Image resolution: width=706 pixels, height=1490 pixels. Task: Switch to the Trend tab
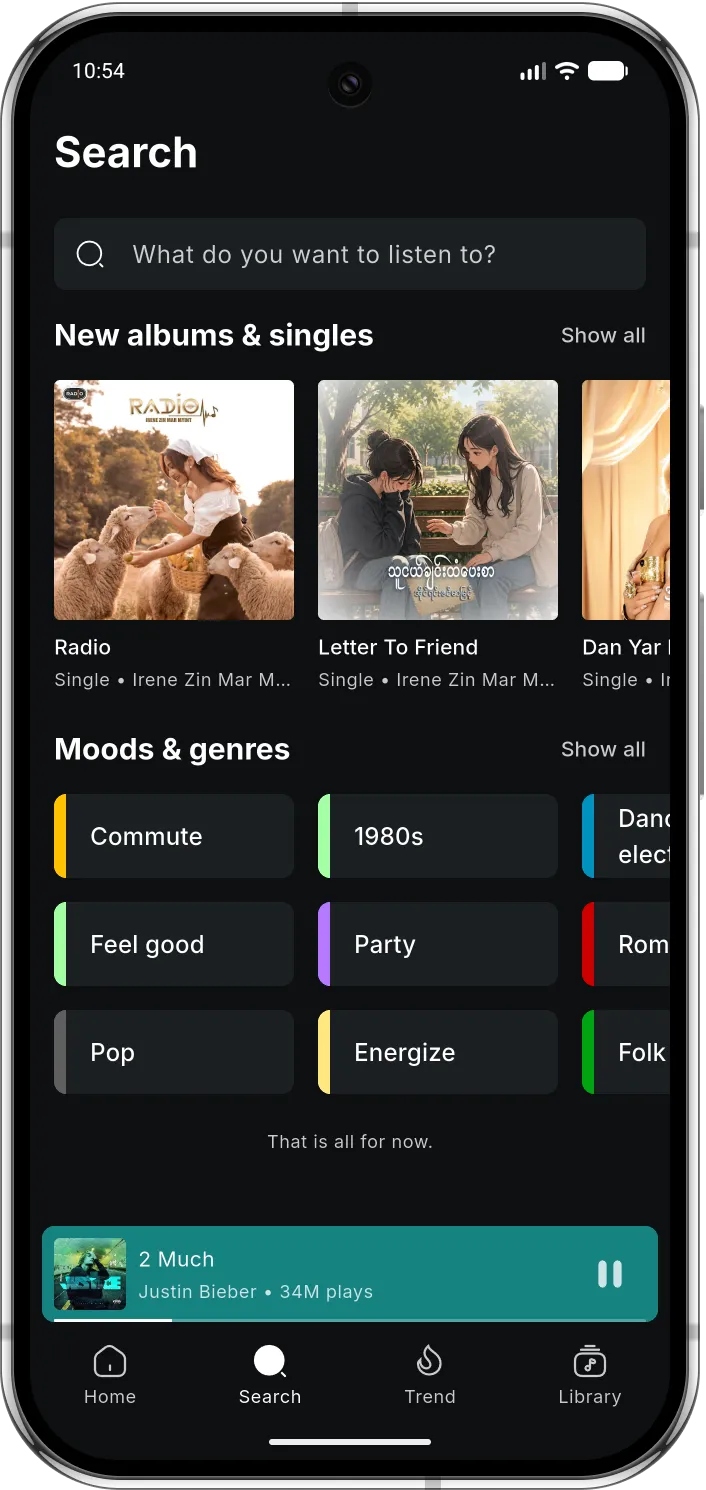point(430,1376)
